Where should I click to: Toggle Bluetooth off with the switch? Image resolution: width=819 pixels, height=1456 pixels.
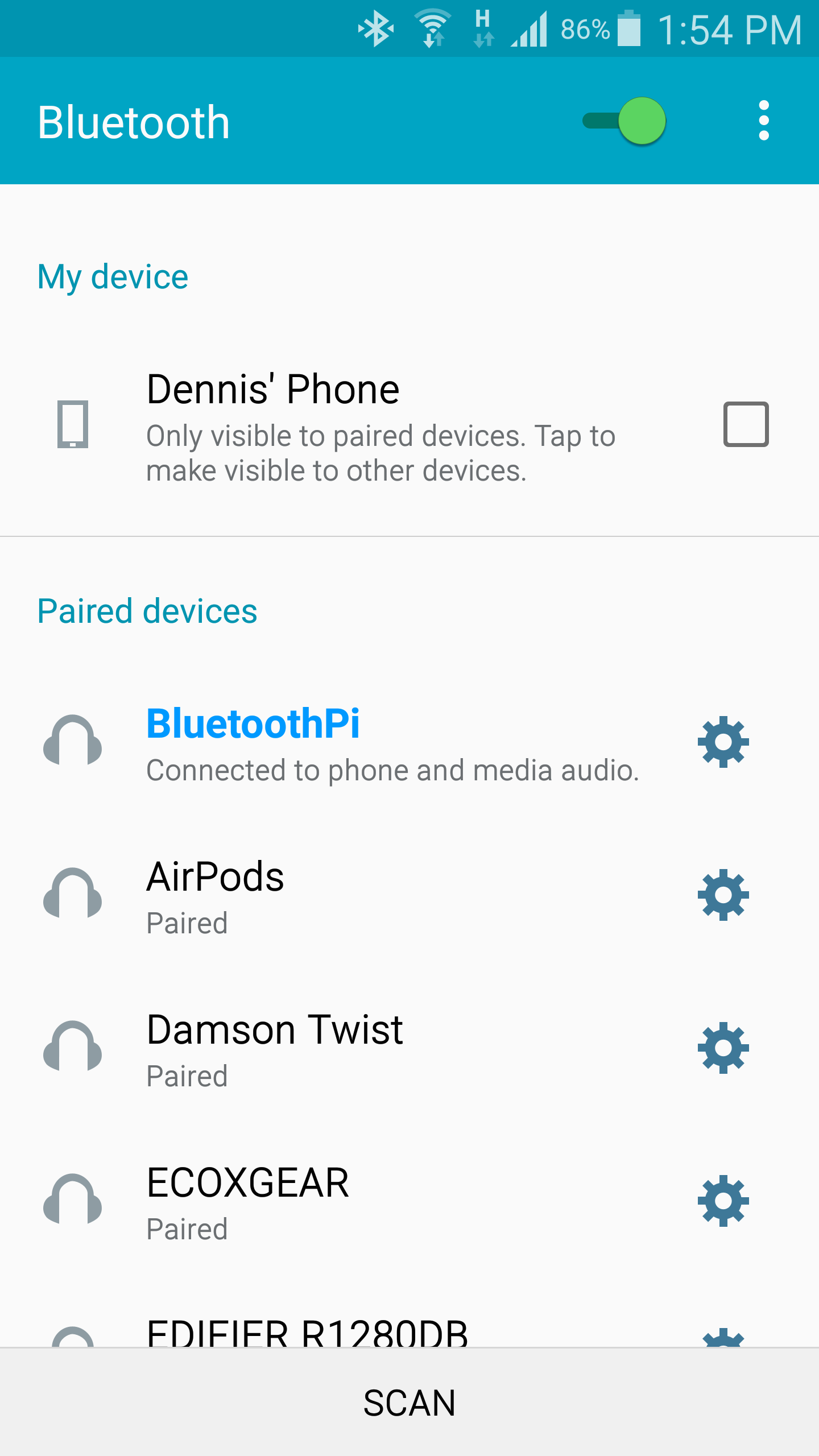tap(624, 121)
